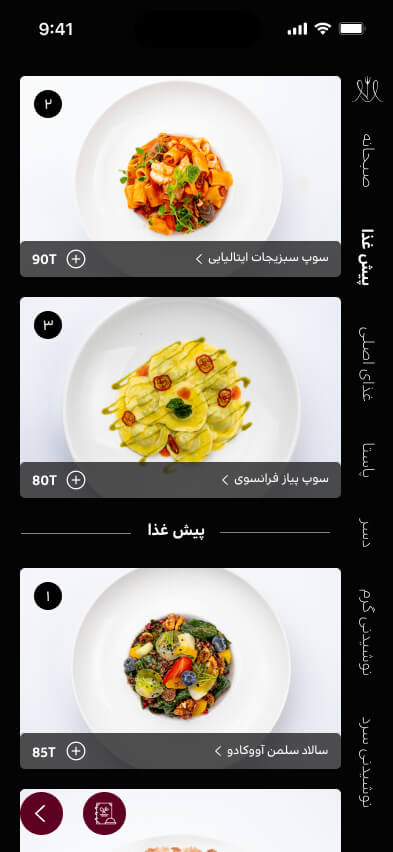Switch to the نوشیدنی سرد category

pyautogui.click(x=366, y=761)
